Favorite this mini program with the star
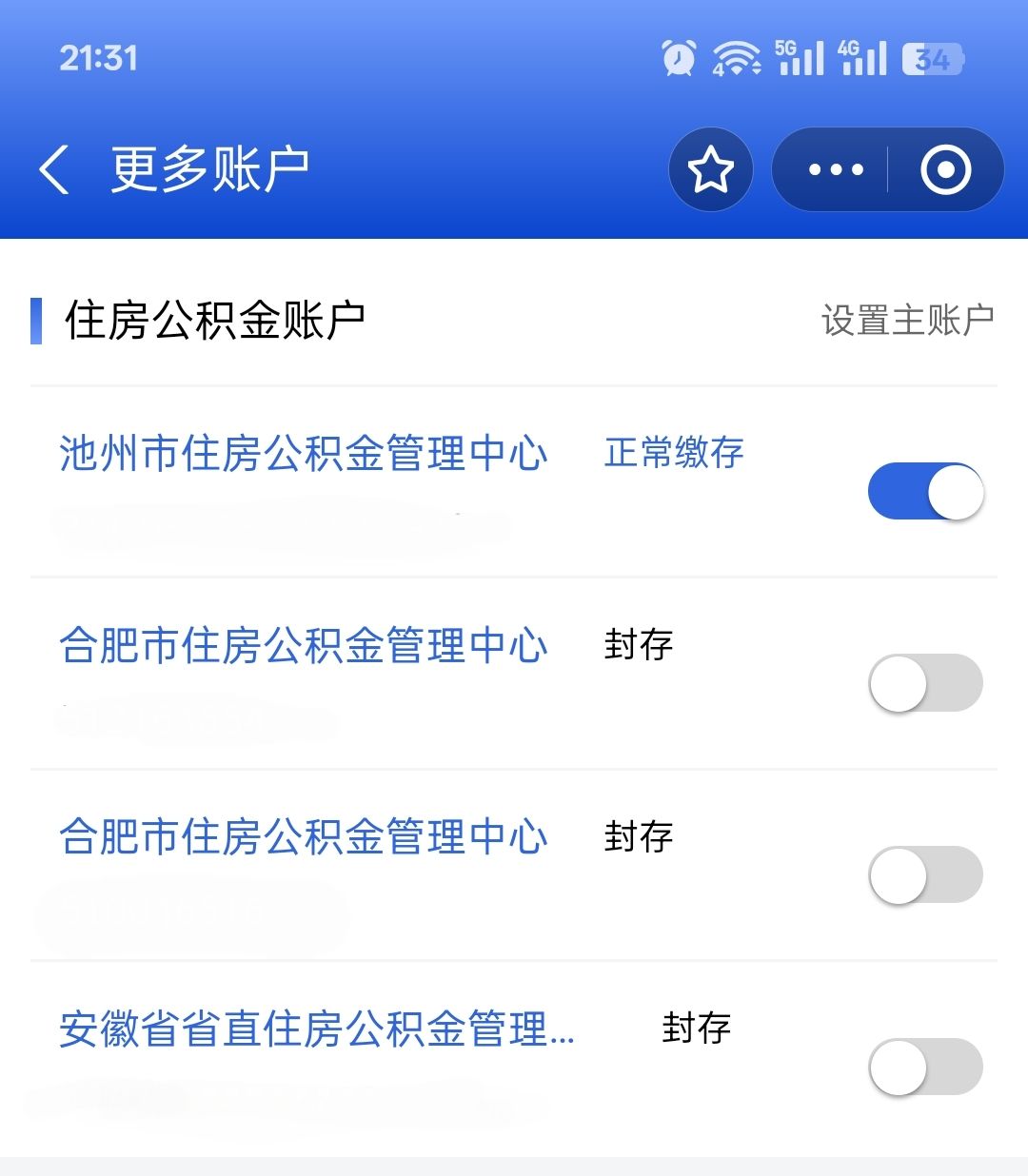 tap(710, 170)
